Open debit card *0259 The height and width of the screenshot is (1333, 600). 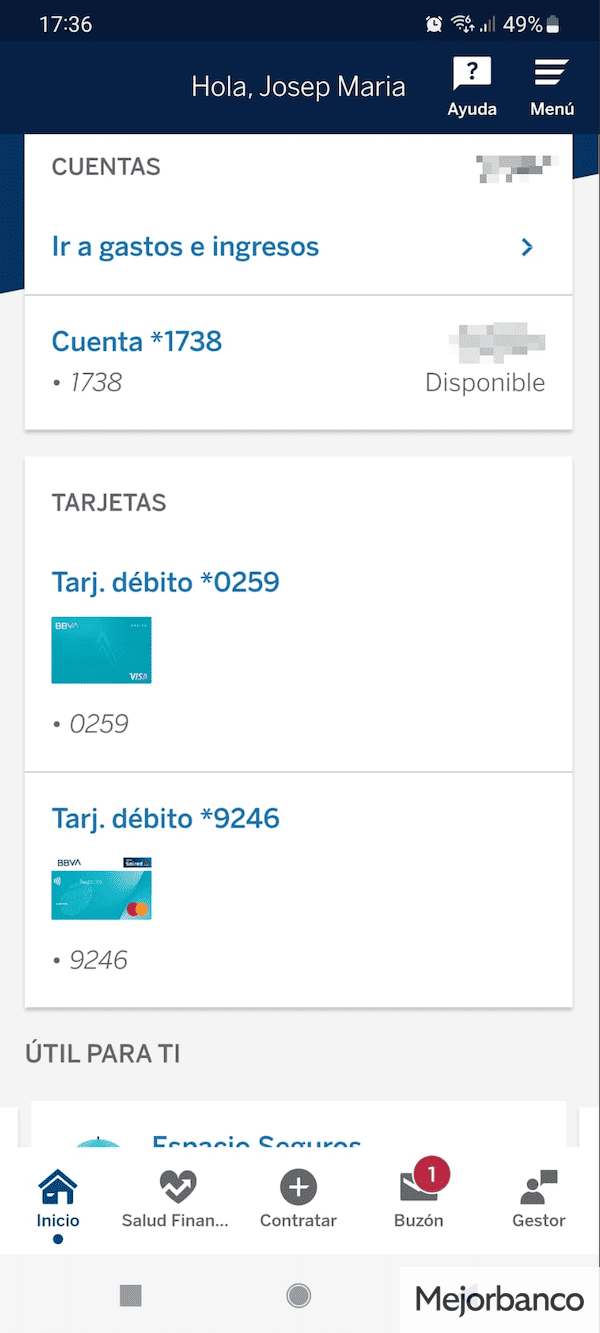tap(298, 653)
